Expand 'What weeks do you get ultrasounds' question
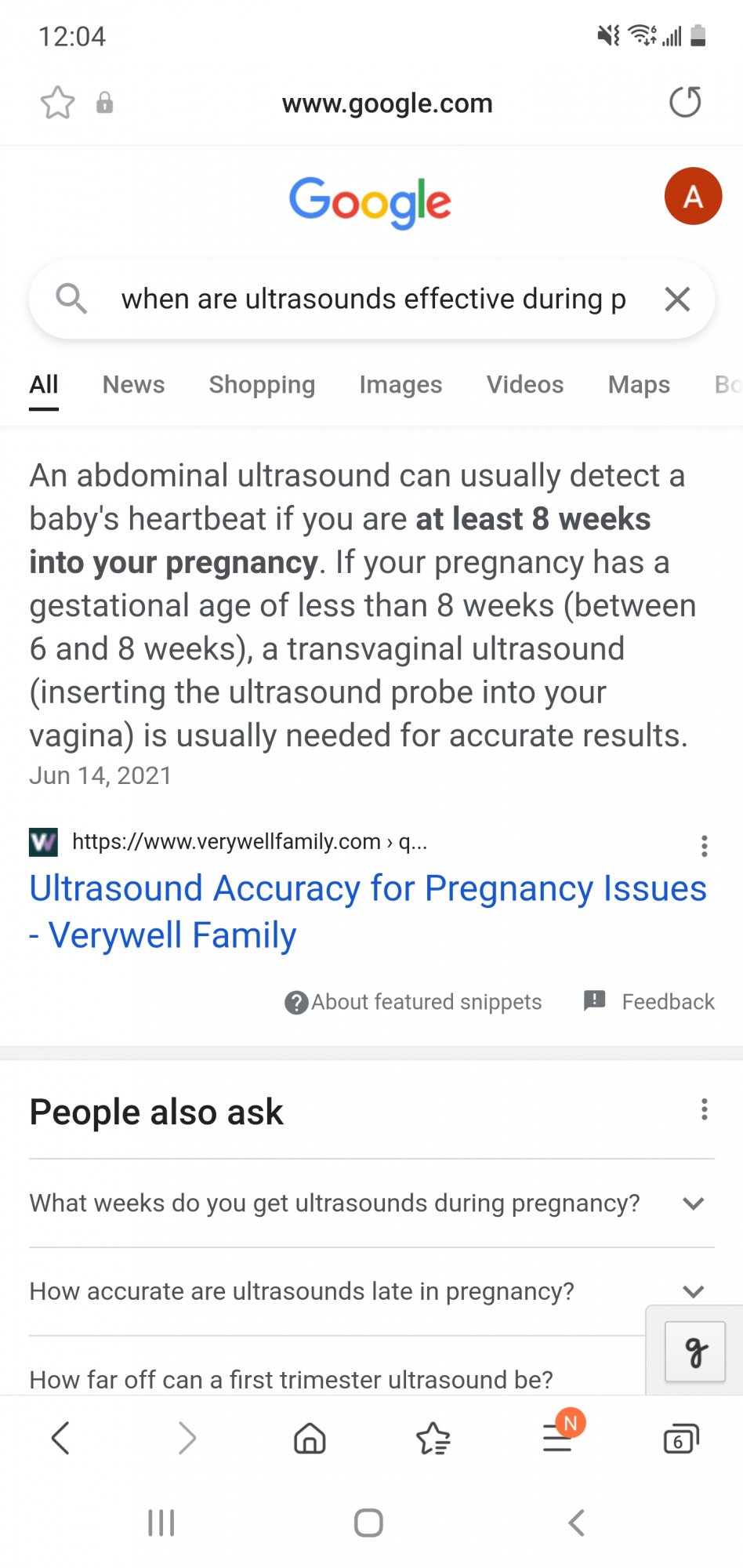This screenshot has width=743, height=1568. pos(371,1203)
